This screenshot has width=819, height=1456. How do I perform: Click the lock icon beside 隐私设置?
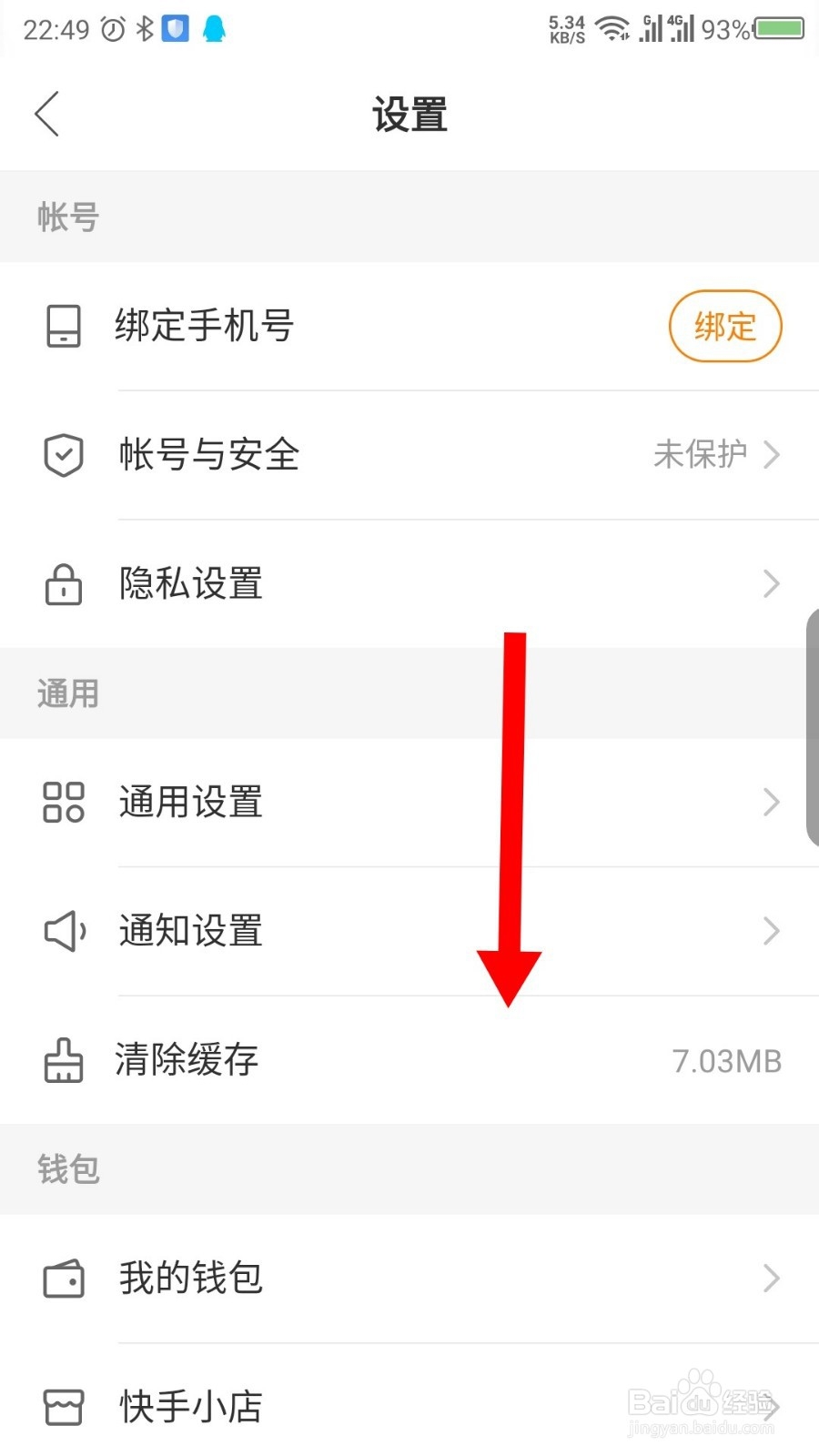click(63, 584)
